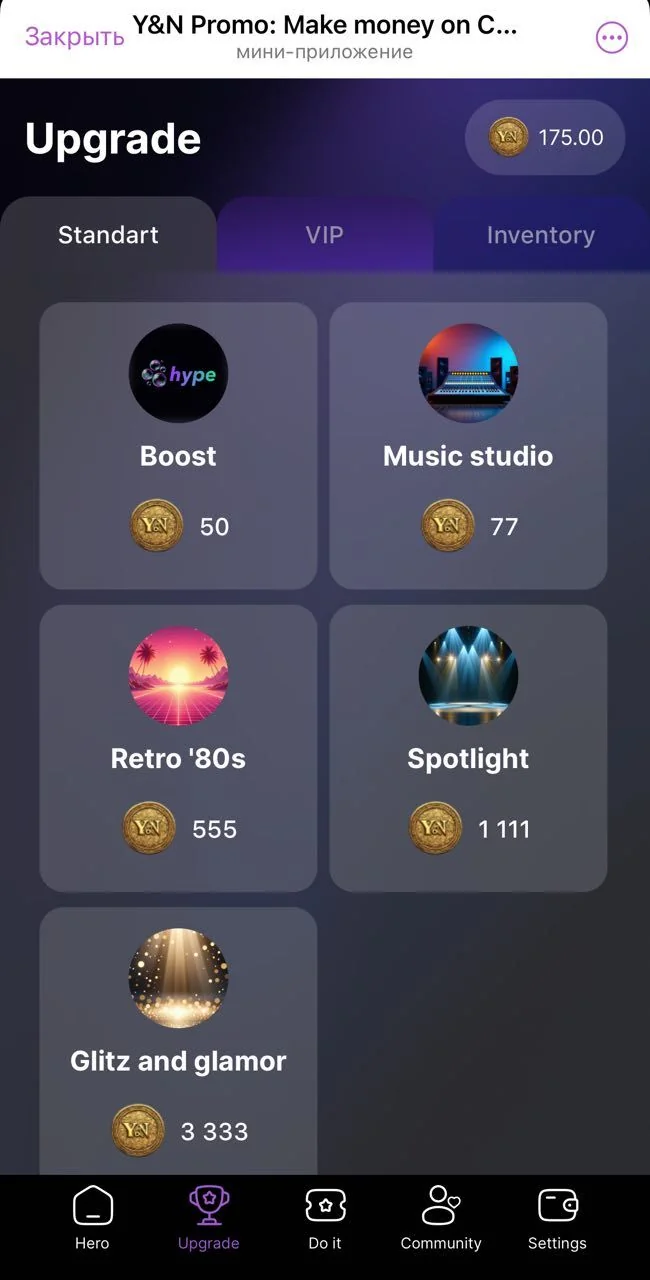This screenshot has width=650, height=1280.
Task: Open the Do it tab
Action: [325, 1218]
